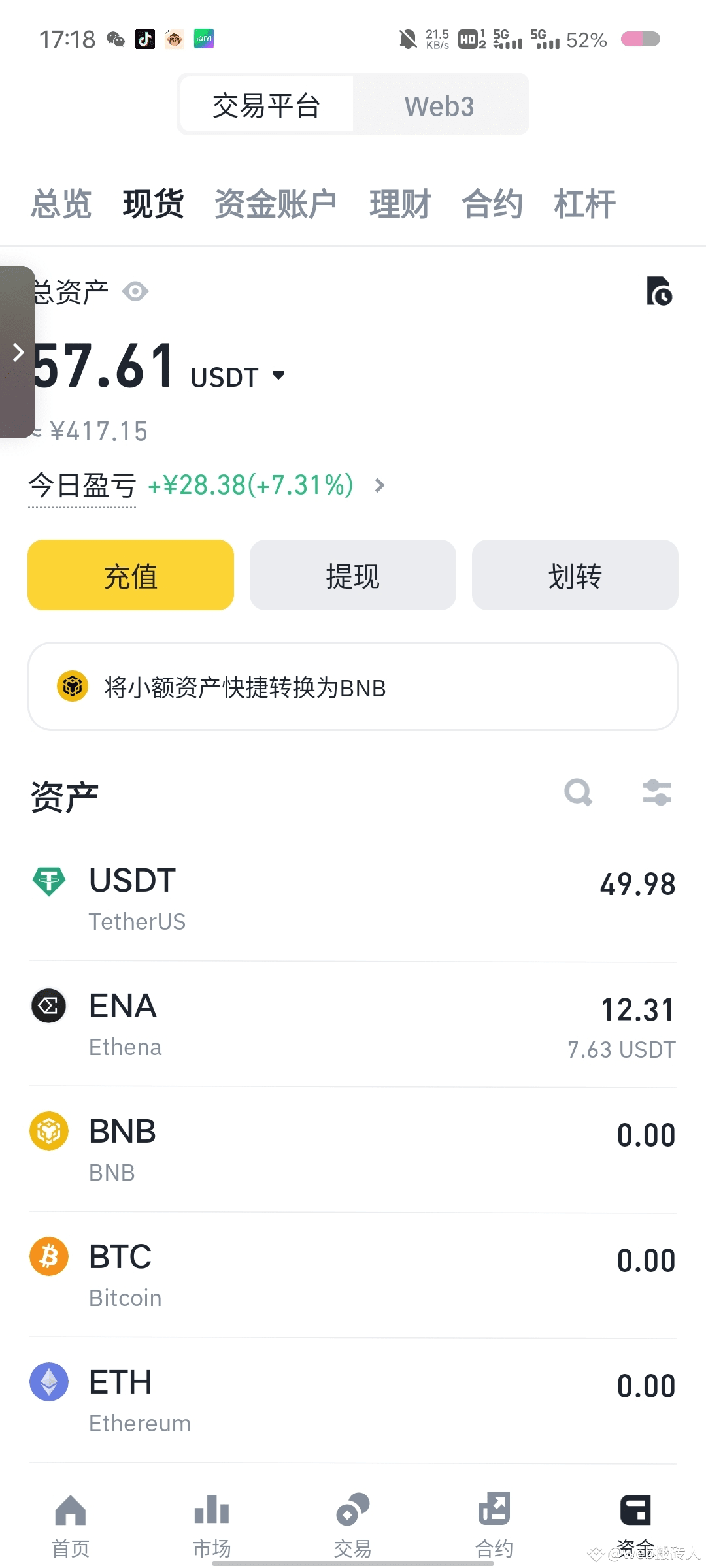The width and height of the screenshot is (706, 1568).
Task: Tap the 划转 transfer button
Action: point(575,575)
